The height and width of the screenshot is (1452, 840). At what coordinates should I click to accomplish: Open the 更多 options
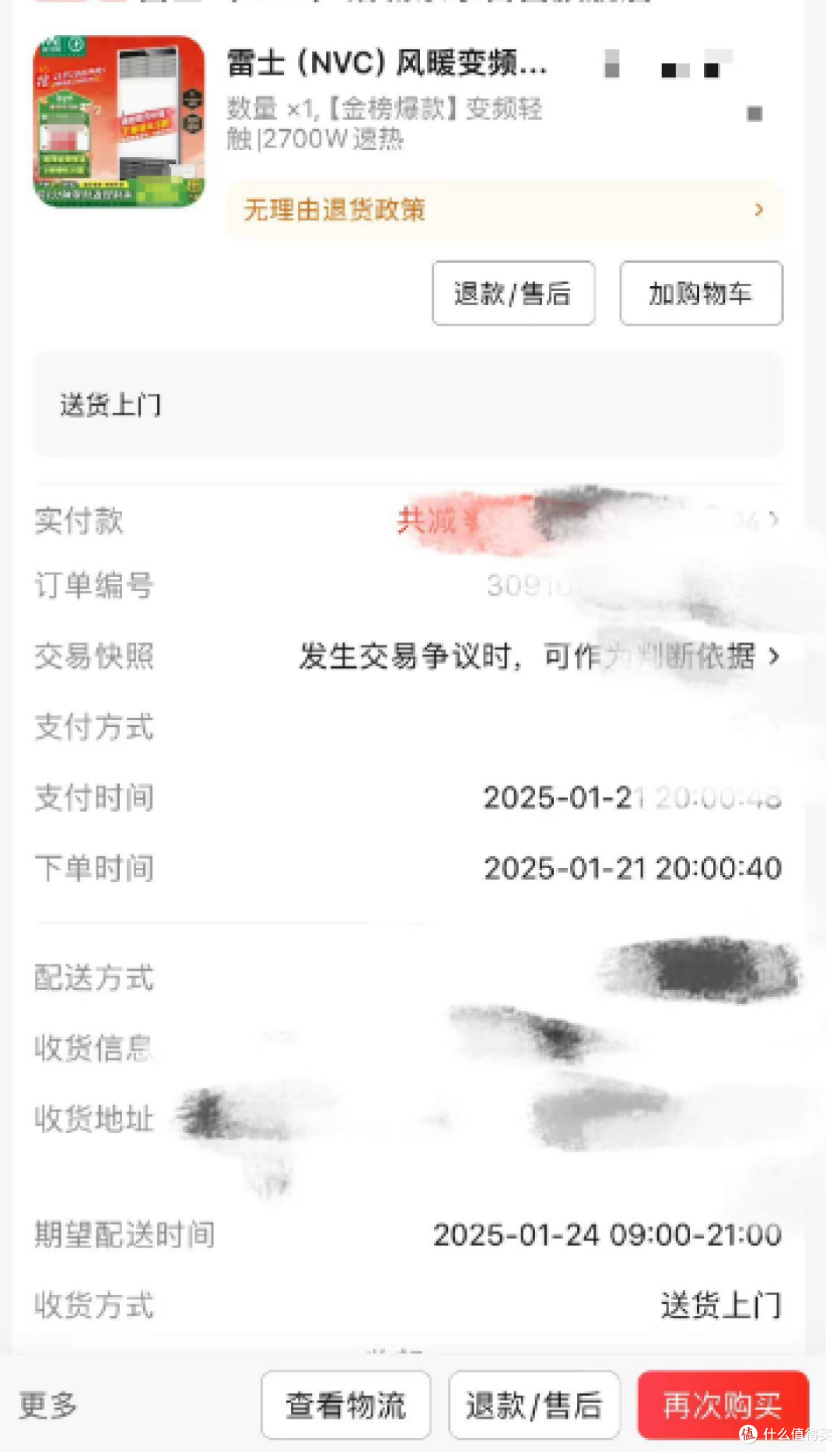[48, 1405]
